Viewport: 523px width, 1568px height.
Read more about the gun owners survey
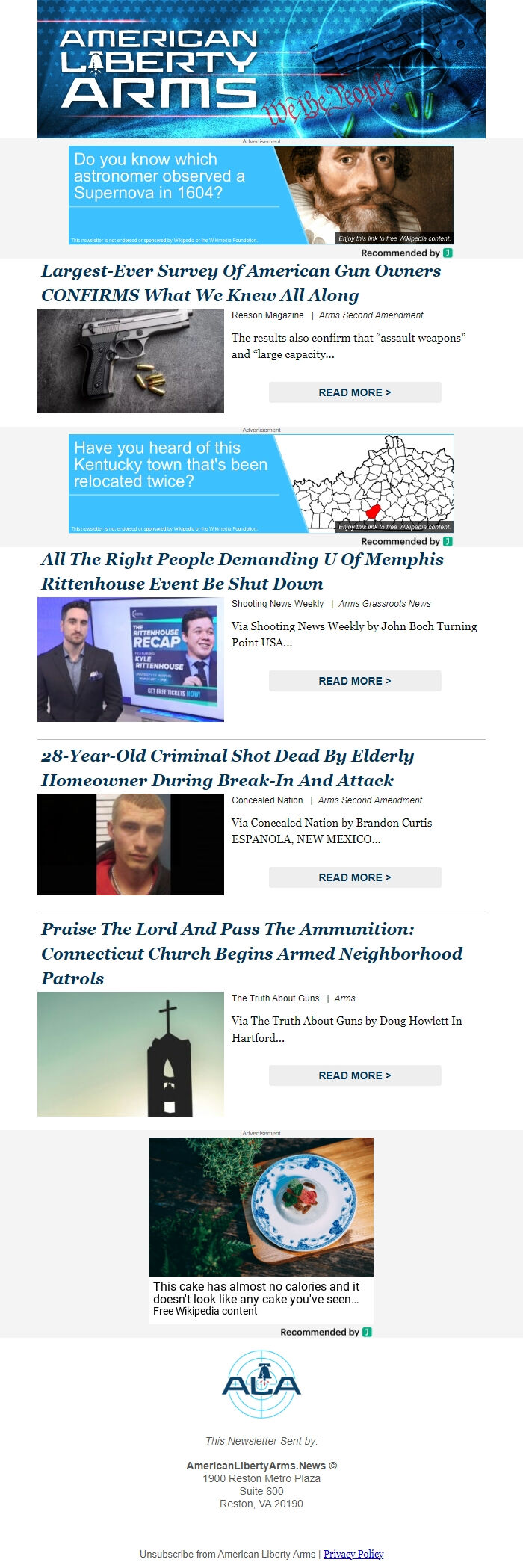click(355, 392)
